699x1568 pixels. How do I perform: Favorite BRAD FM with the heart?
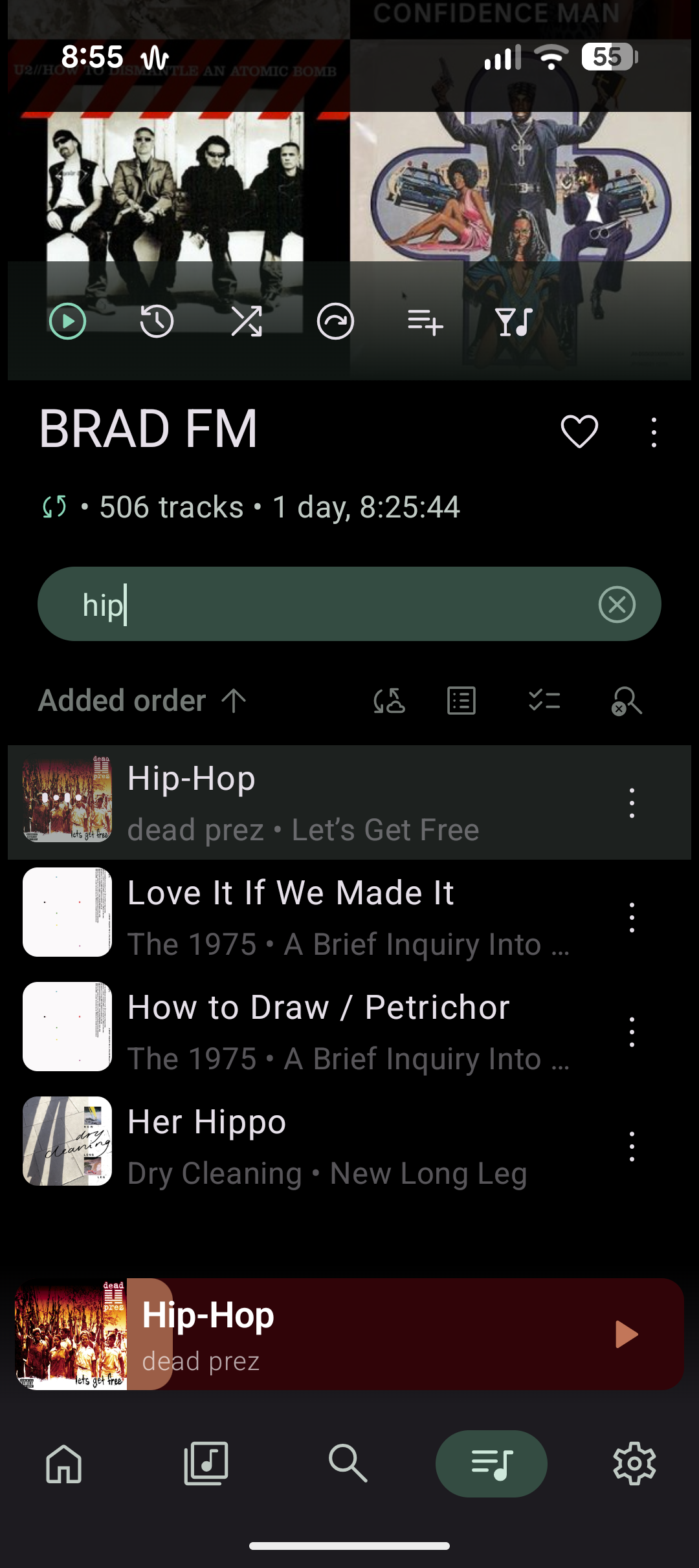tap(579, 431)
